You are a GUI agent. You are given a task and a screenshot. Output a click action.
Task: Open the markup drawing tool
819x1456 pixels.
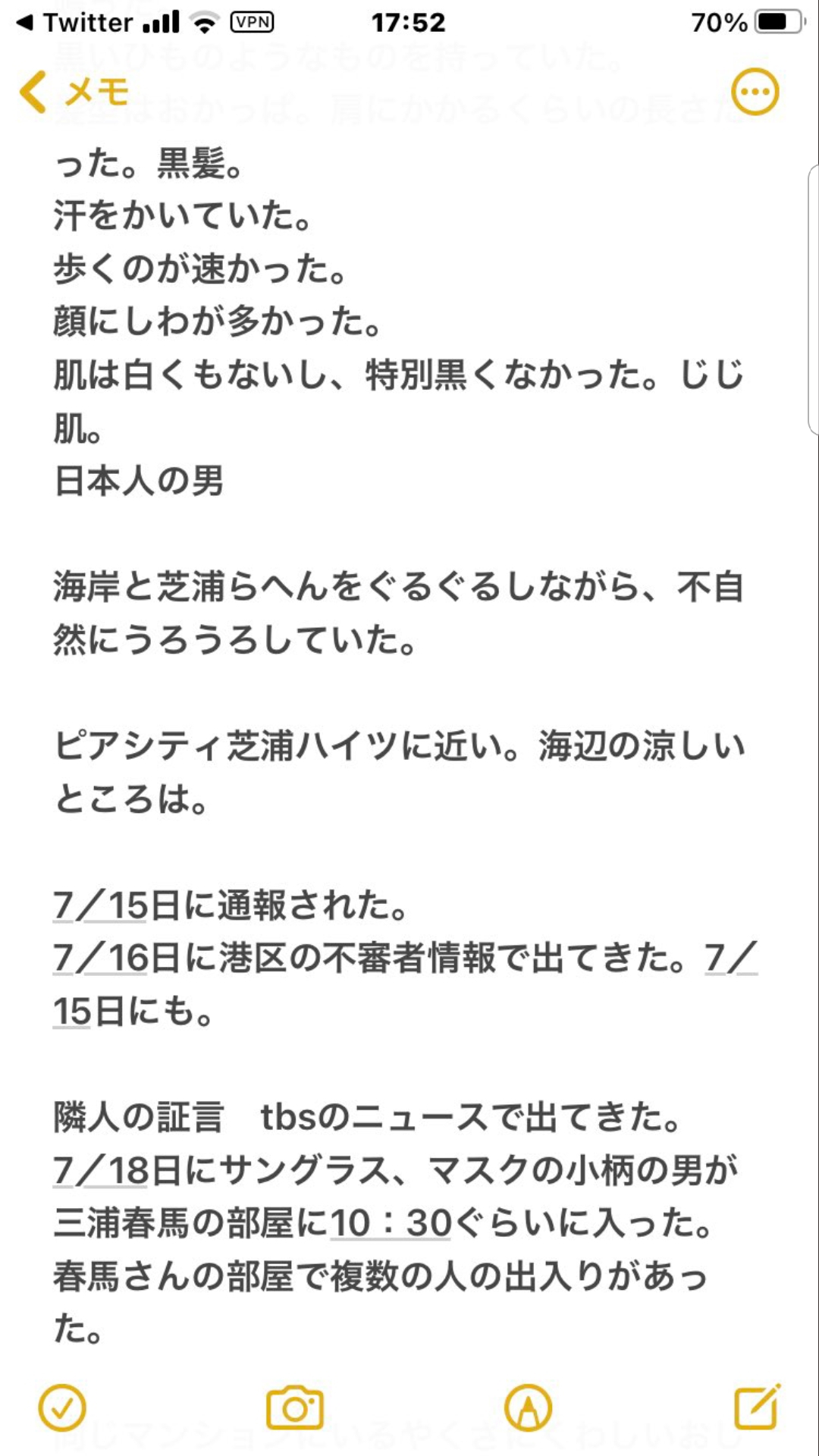528,1409
